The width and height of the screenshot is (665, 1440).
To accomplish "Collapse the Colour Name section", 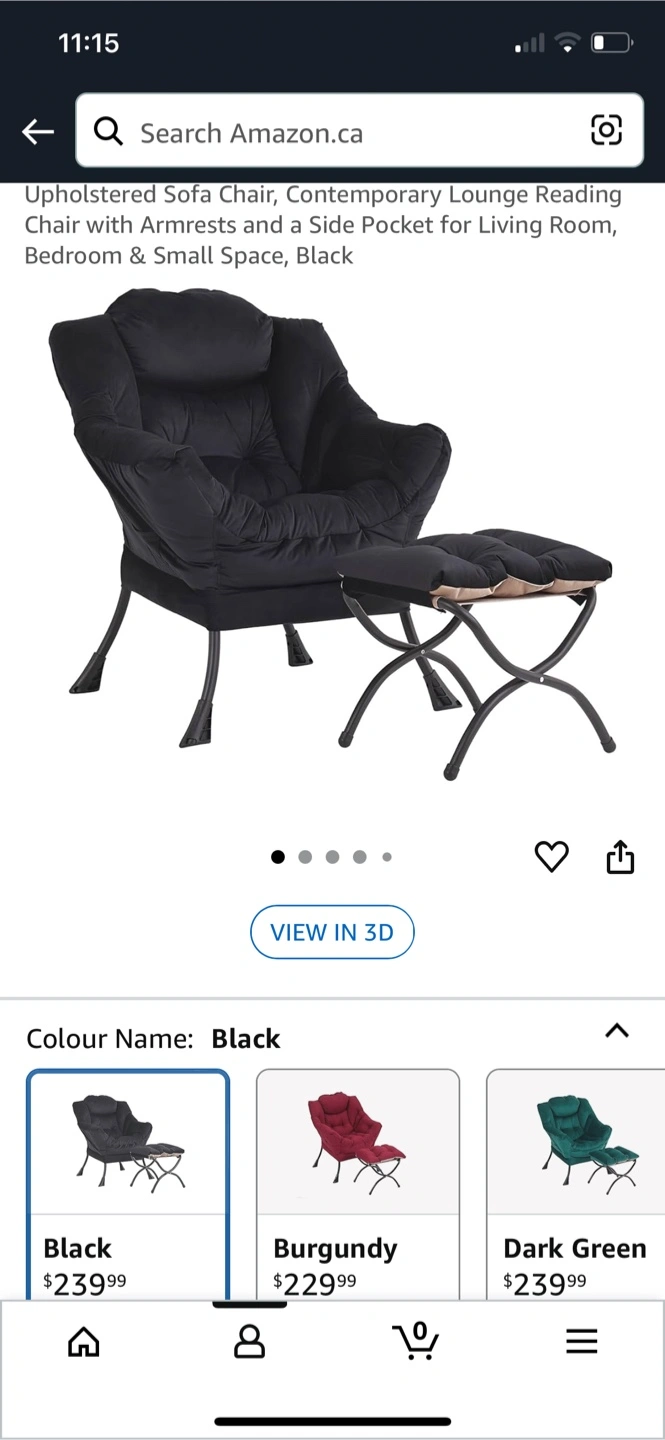I will [x=617, y=1031].
